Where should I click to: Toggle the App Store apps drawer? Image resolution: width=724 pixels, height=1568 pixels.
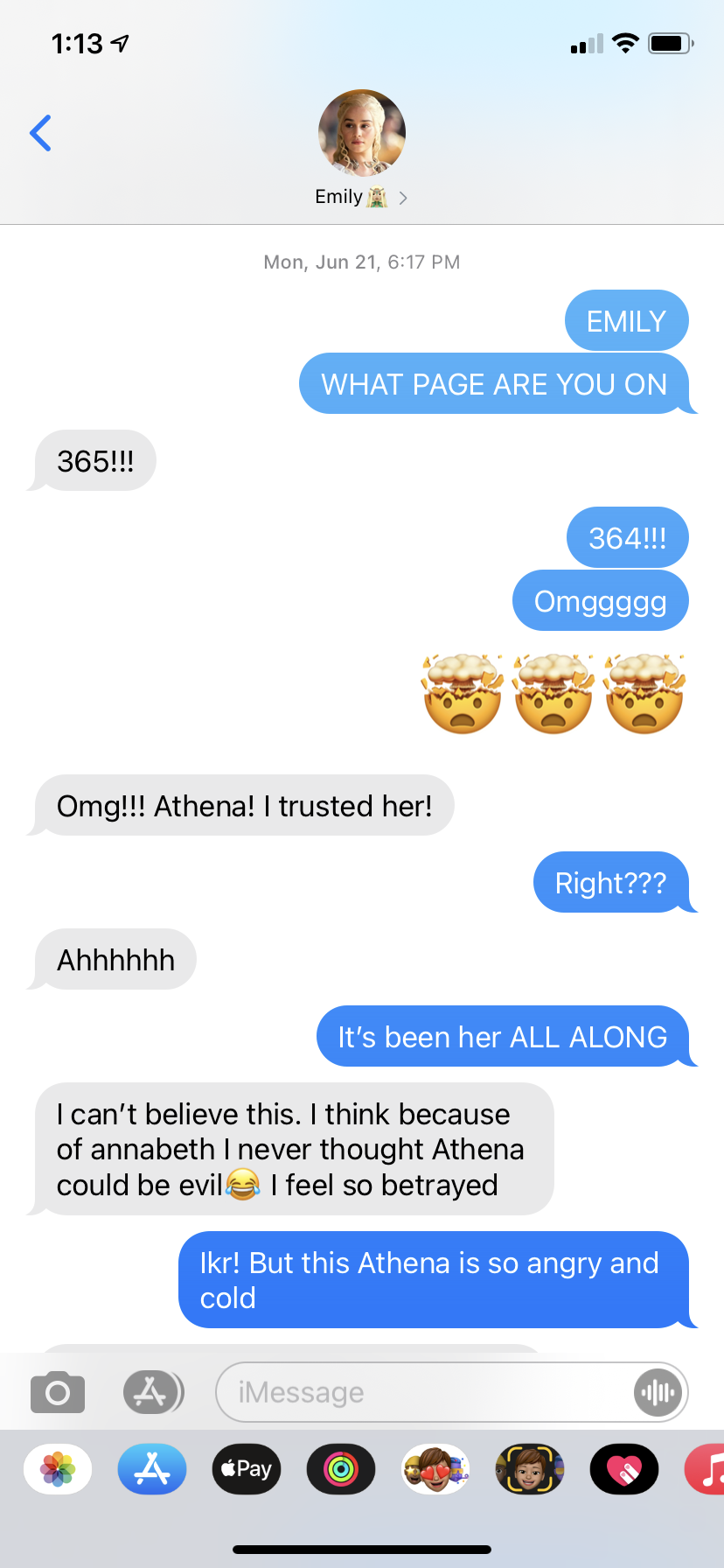[x=152, y=1392]
